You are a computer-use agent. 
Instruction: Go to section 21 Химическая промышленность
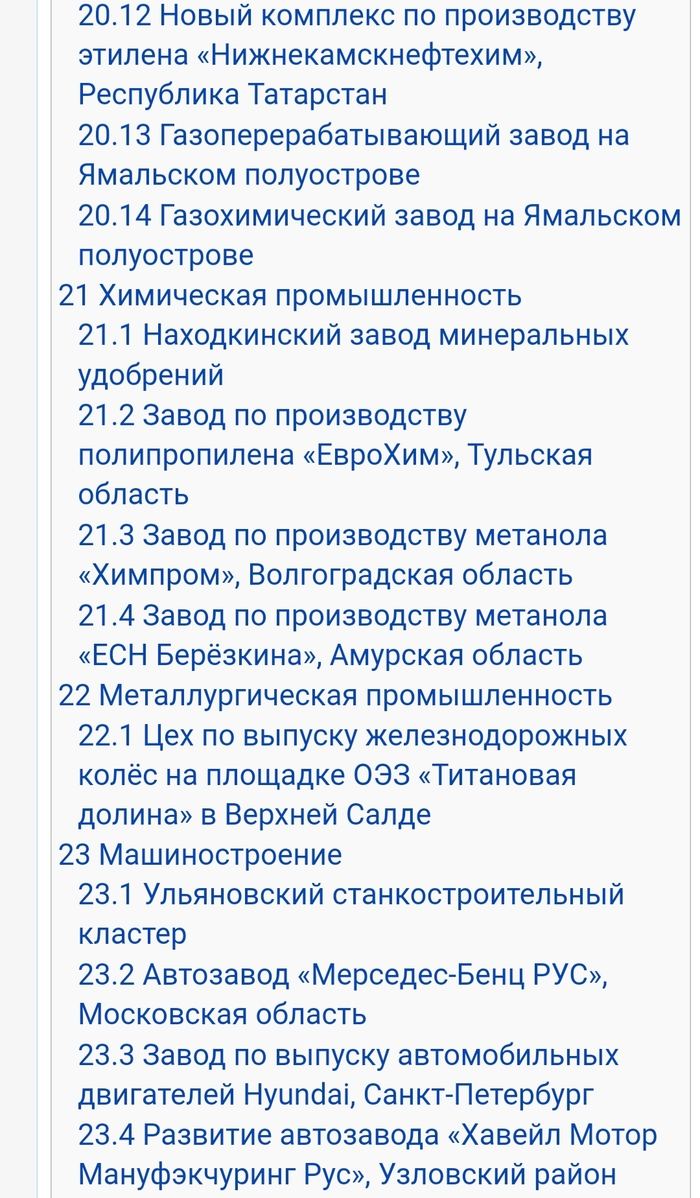click(290, 296)
